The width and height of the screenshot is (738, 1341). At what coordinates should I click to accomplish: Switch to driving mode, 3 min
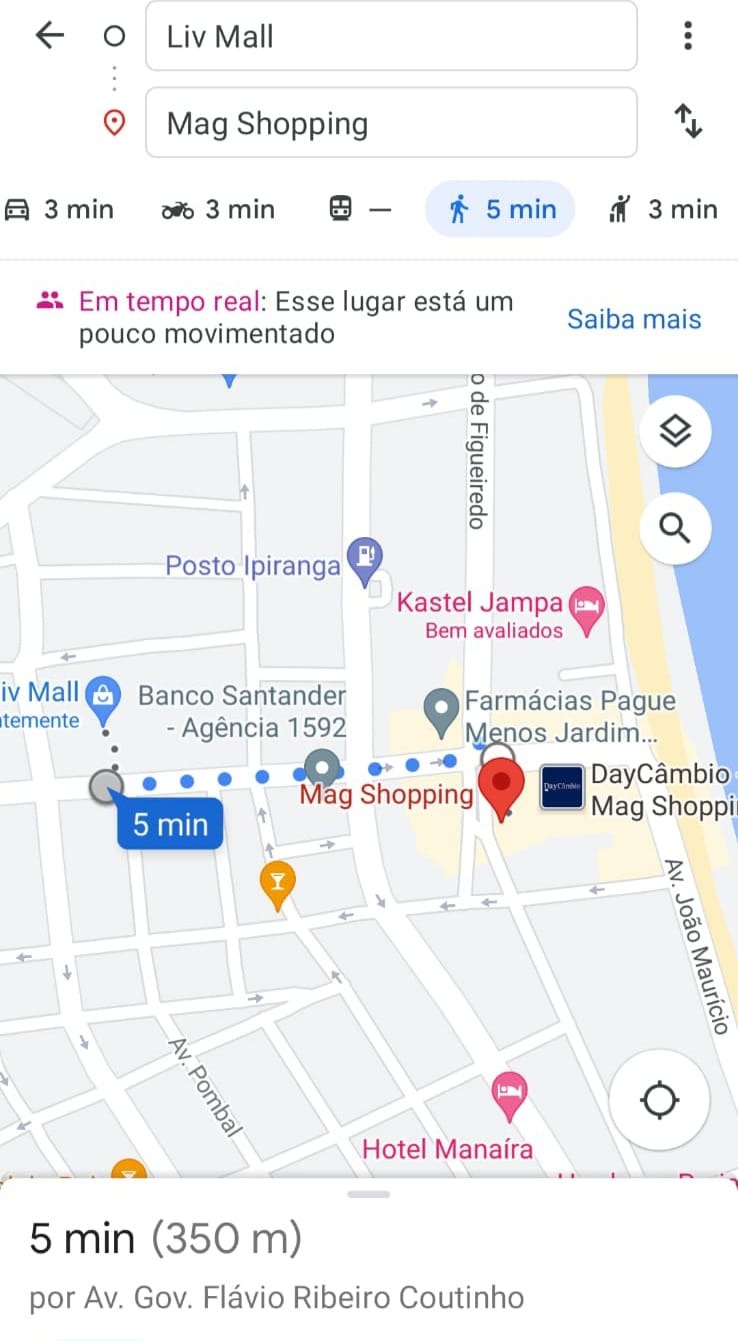tap(59, 209)
